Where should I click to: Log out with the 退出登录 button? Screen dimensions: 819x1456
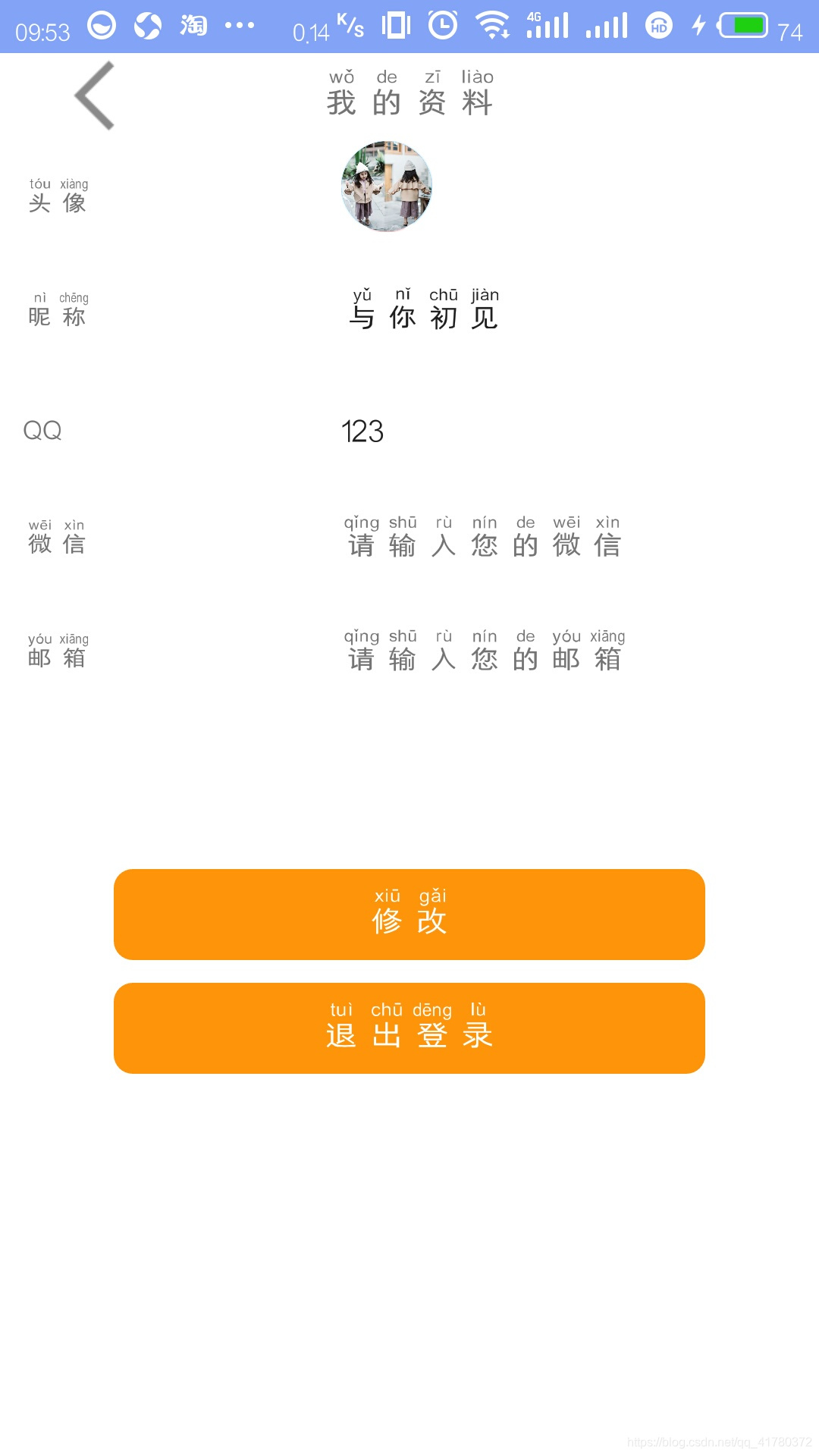point(409,1028)
